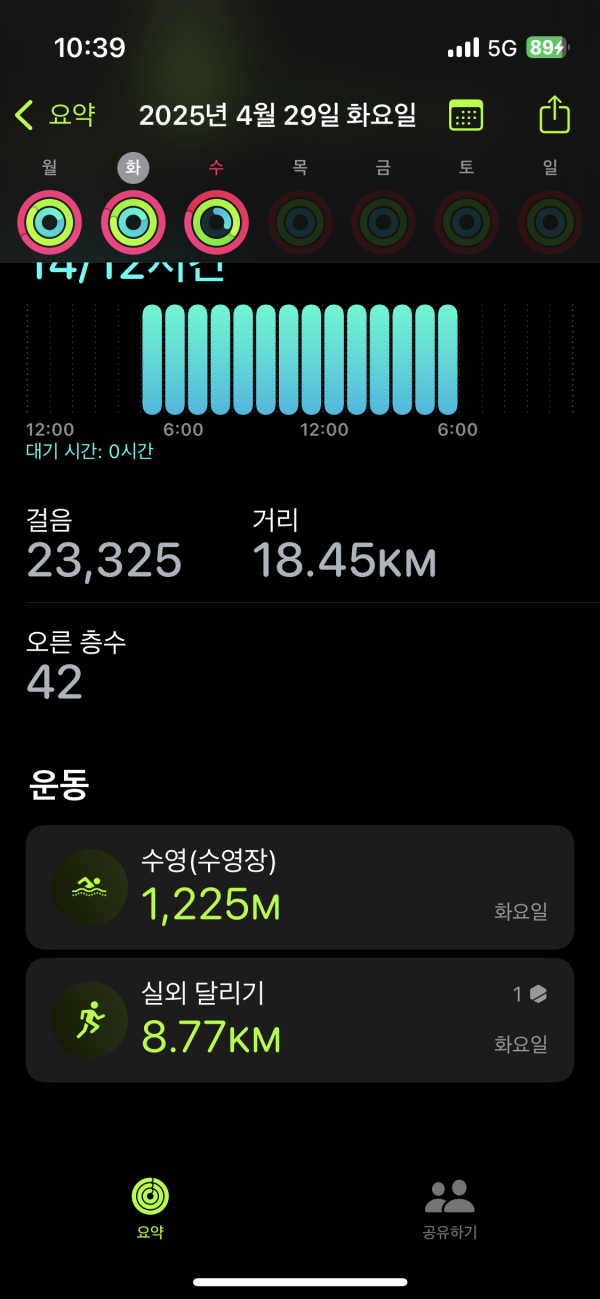Switch to the 요약 tab

pyautogui.click(x=150, y=1208)
